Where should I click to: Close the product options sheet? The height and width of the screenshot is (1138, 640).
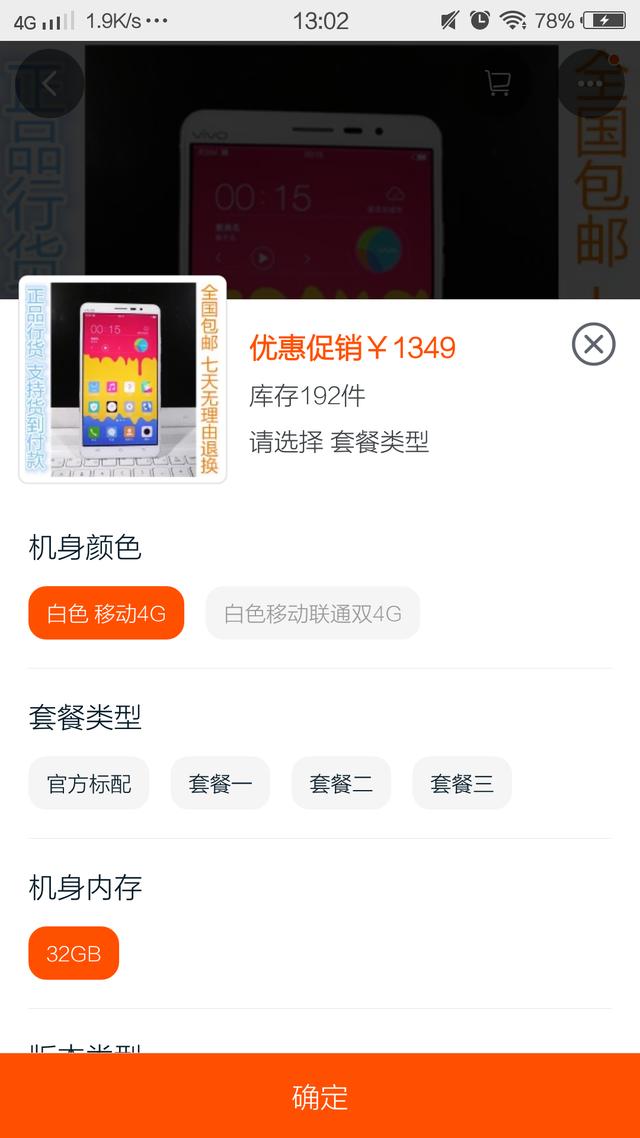[593, 345]
